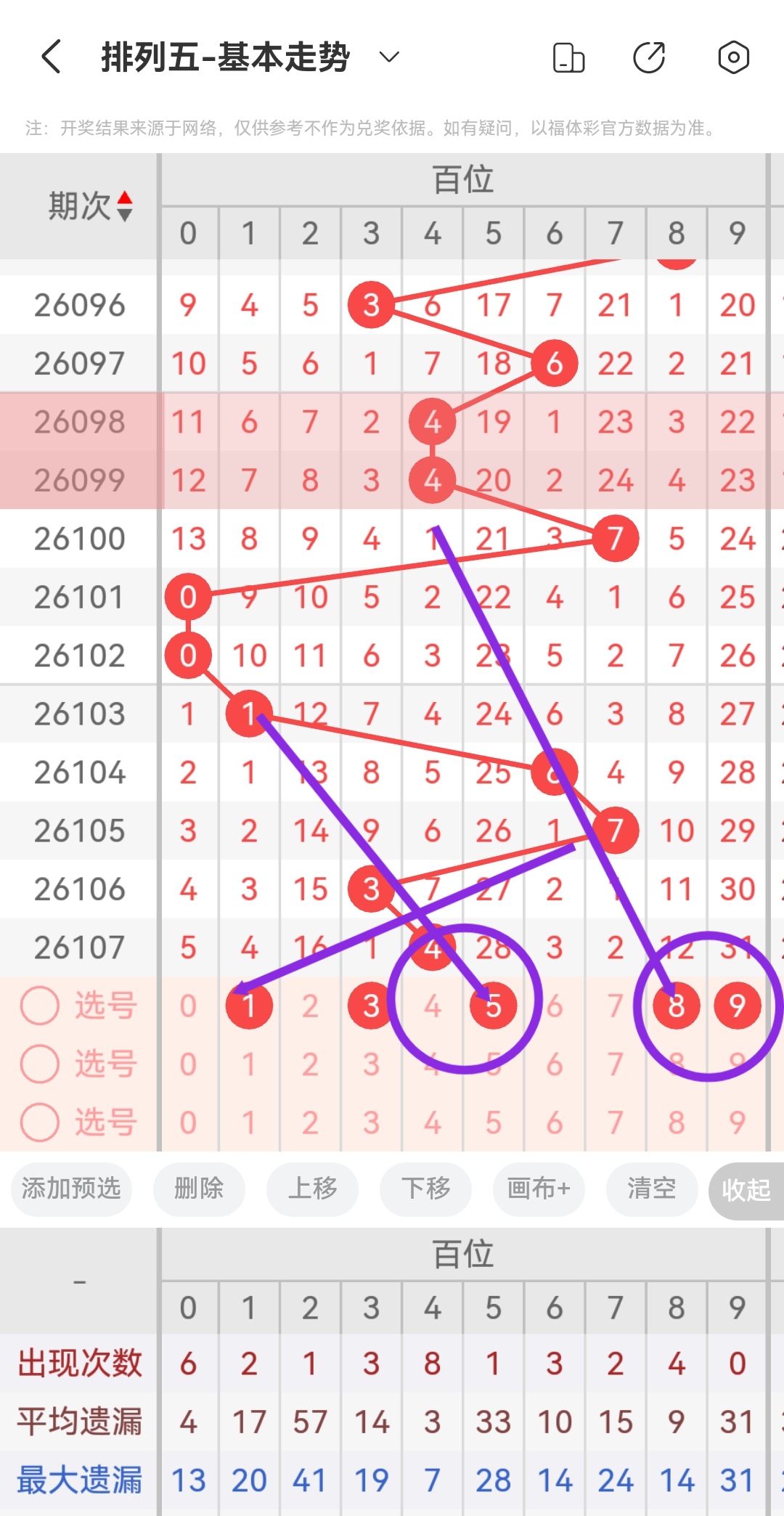Toggle the 期次 sort order arrows
The image size is (784, 1516).
[x=125, y=207]
